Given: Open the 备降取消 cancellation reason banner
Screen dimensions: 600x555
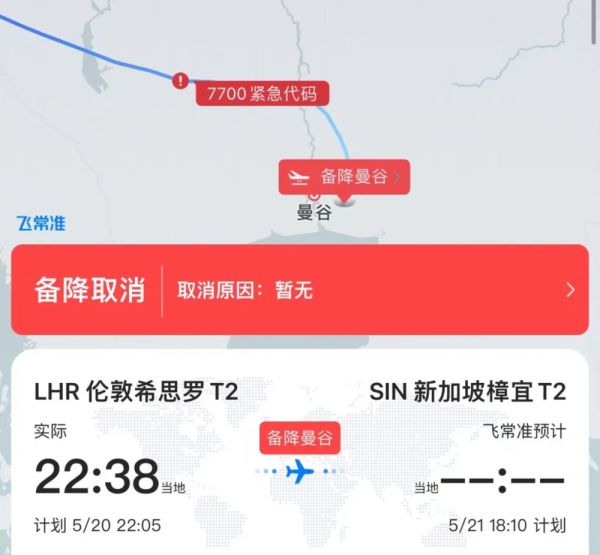Looking at the screenshot, I should pyautogui.click(x=300, y=290).
